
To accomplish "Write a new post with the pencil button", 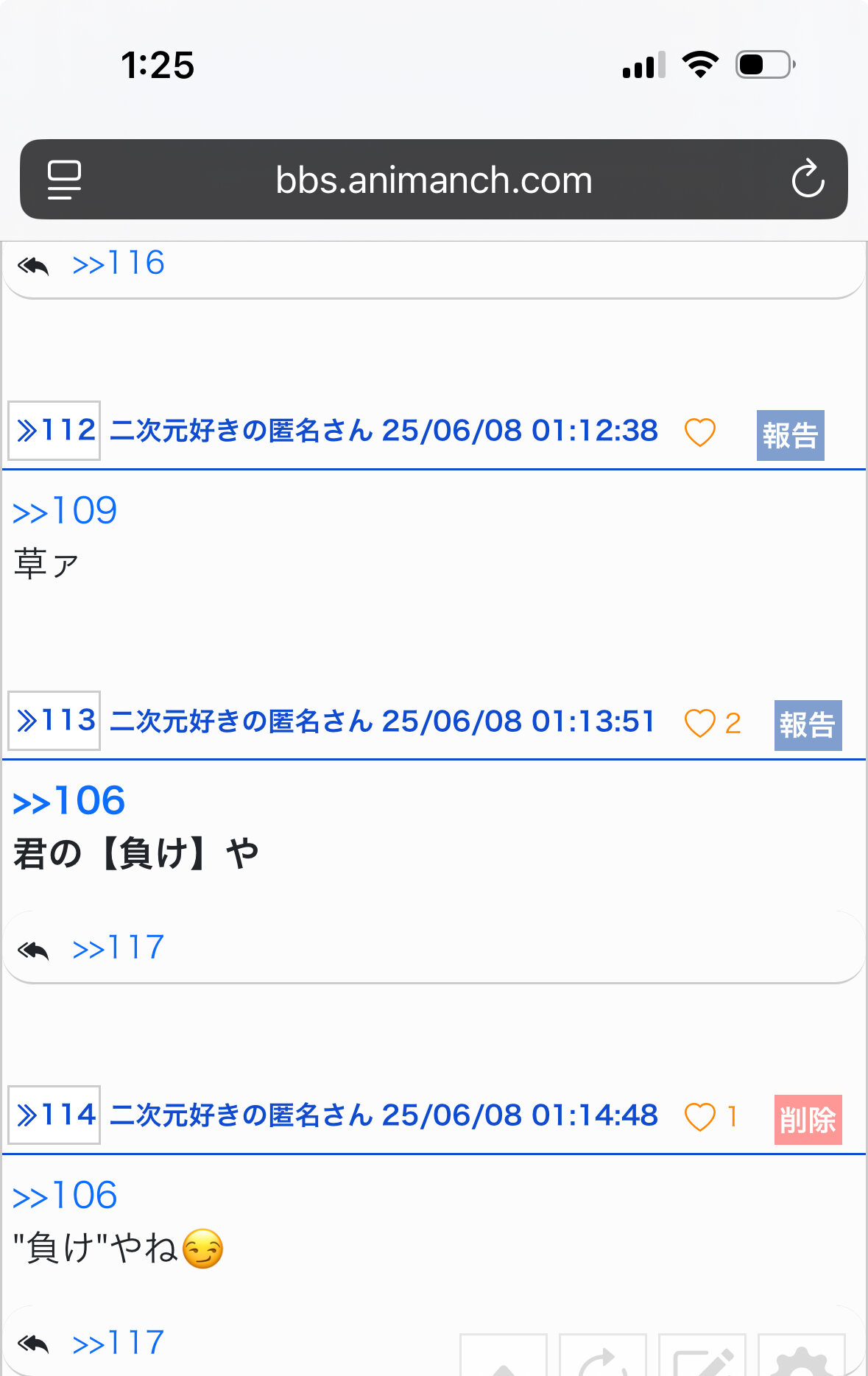I will coord(702,1356).
